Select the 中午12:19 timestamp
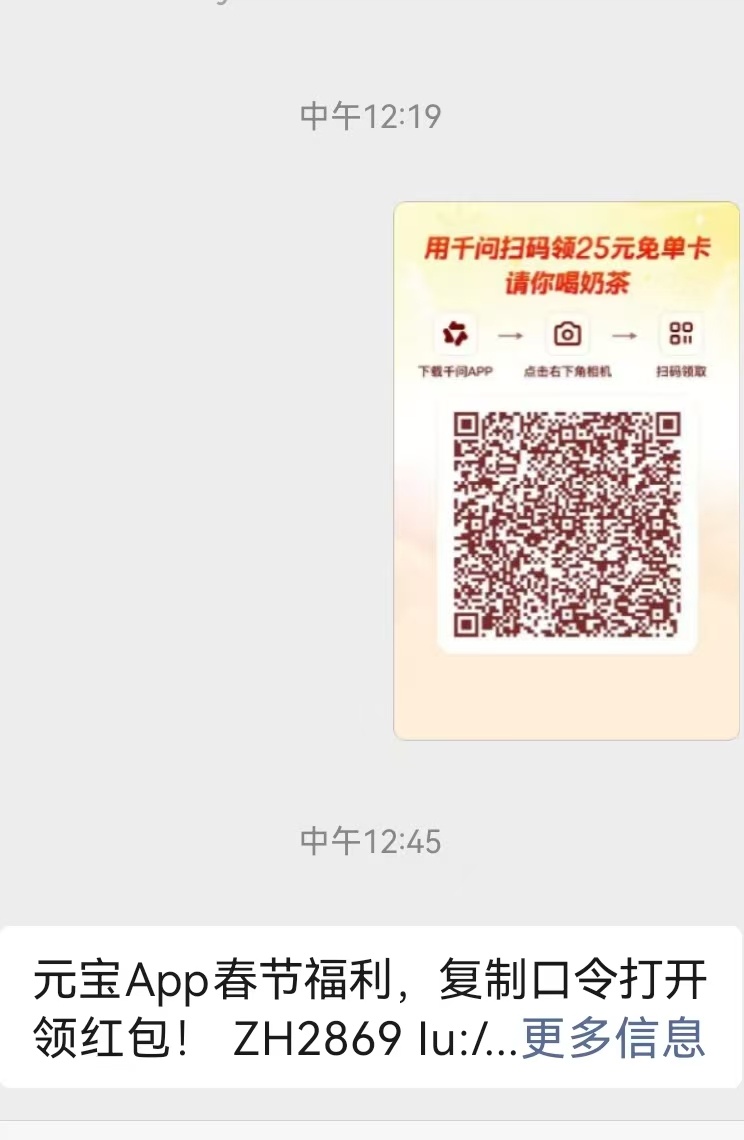This screenshot has height=1140, width=744. [371, 113]
